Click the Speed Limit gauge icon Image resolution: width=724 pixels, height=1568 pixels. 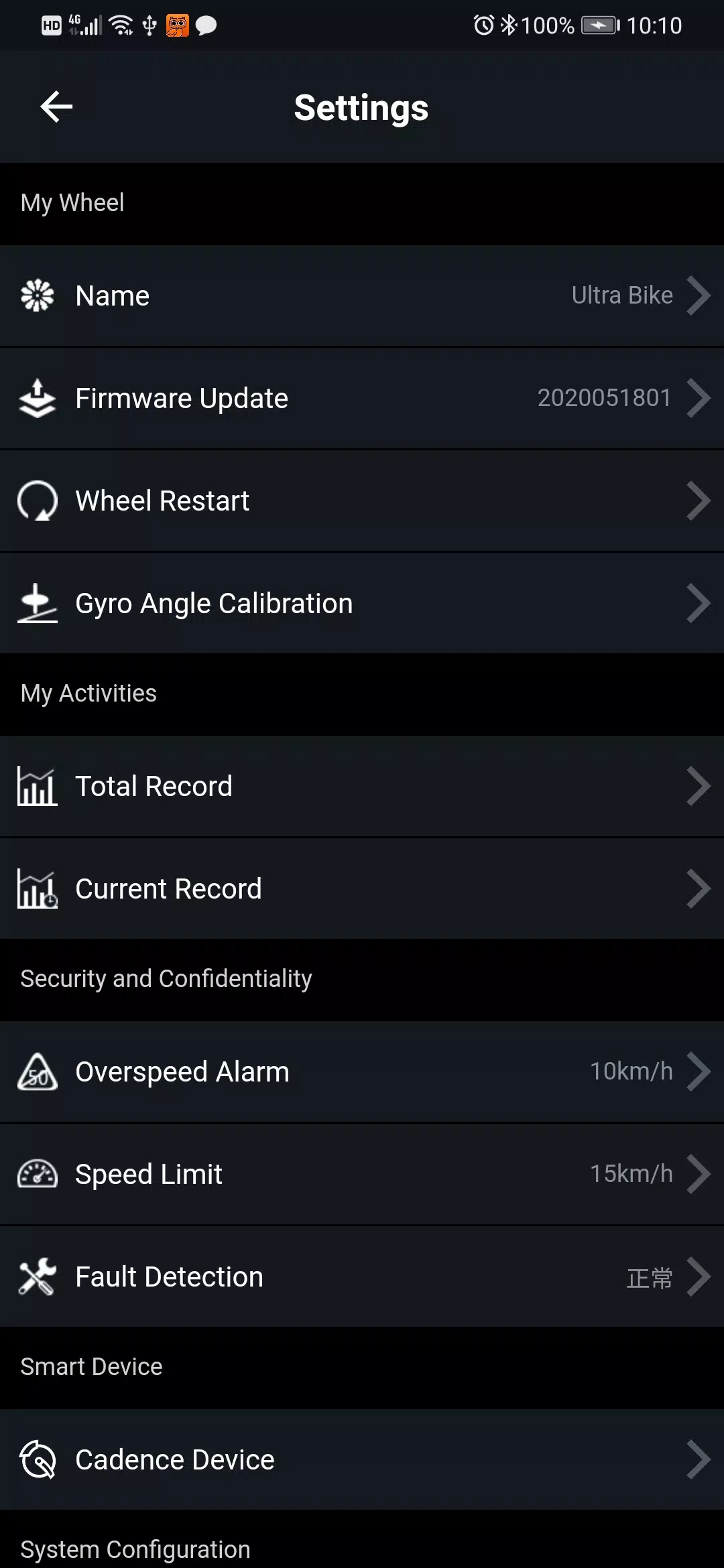[x=37, y=1173]
